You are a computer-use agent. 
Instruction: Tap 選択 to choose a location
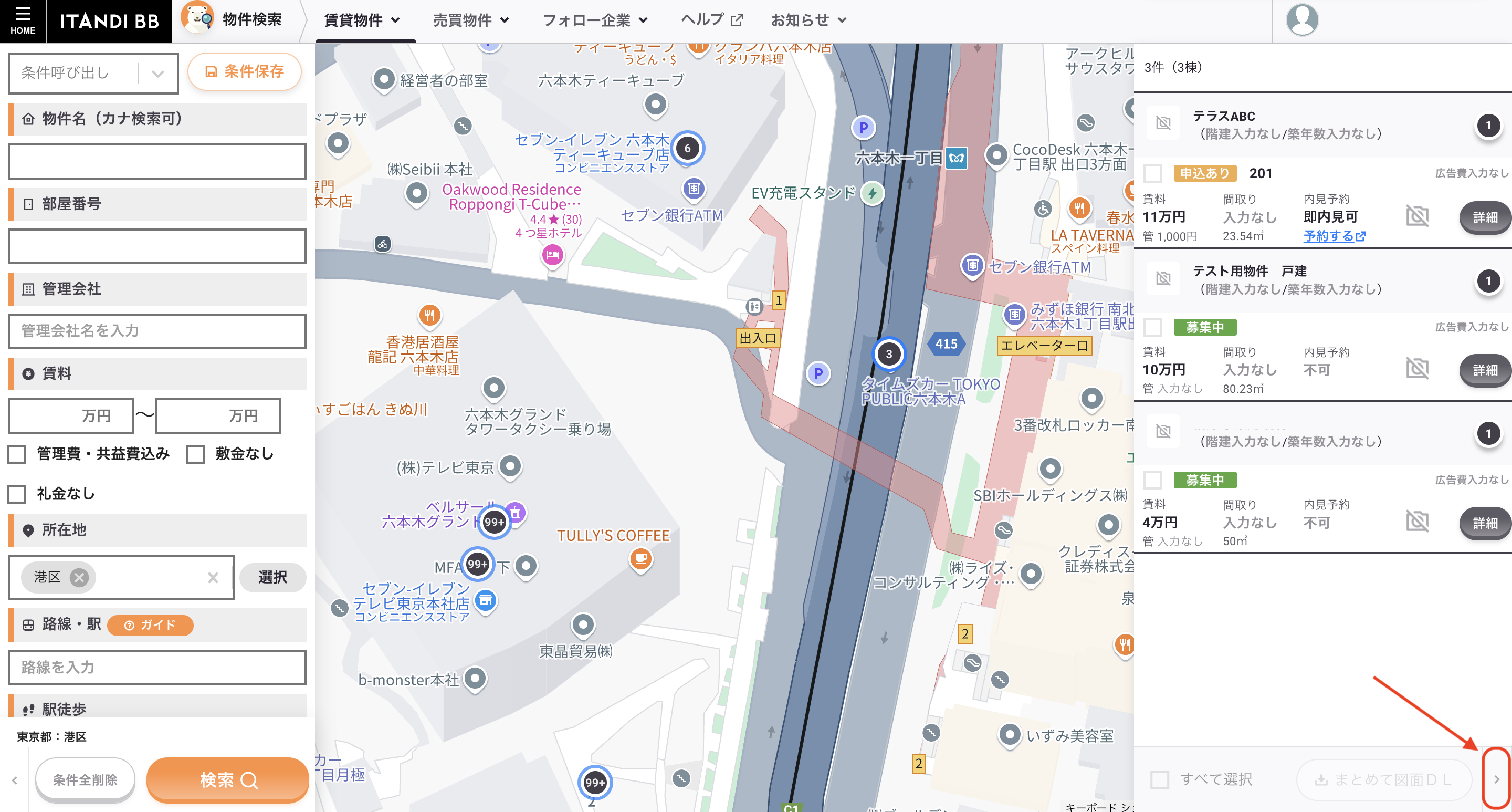(x=272, y=578)
